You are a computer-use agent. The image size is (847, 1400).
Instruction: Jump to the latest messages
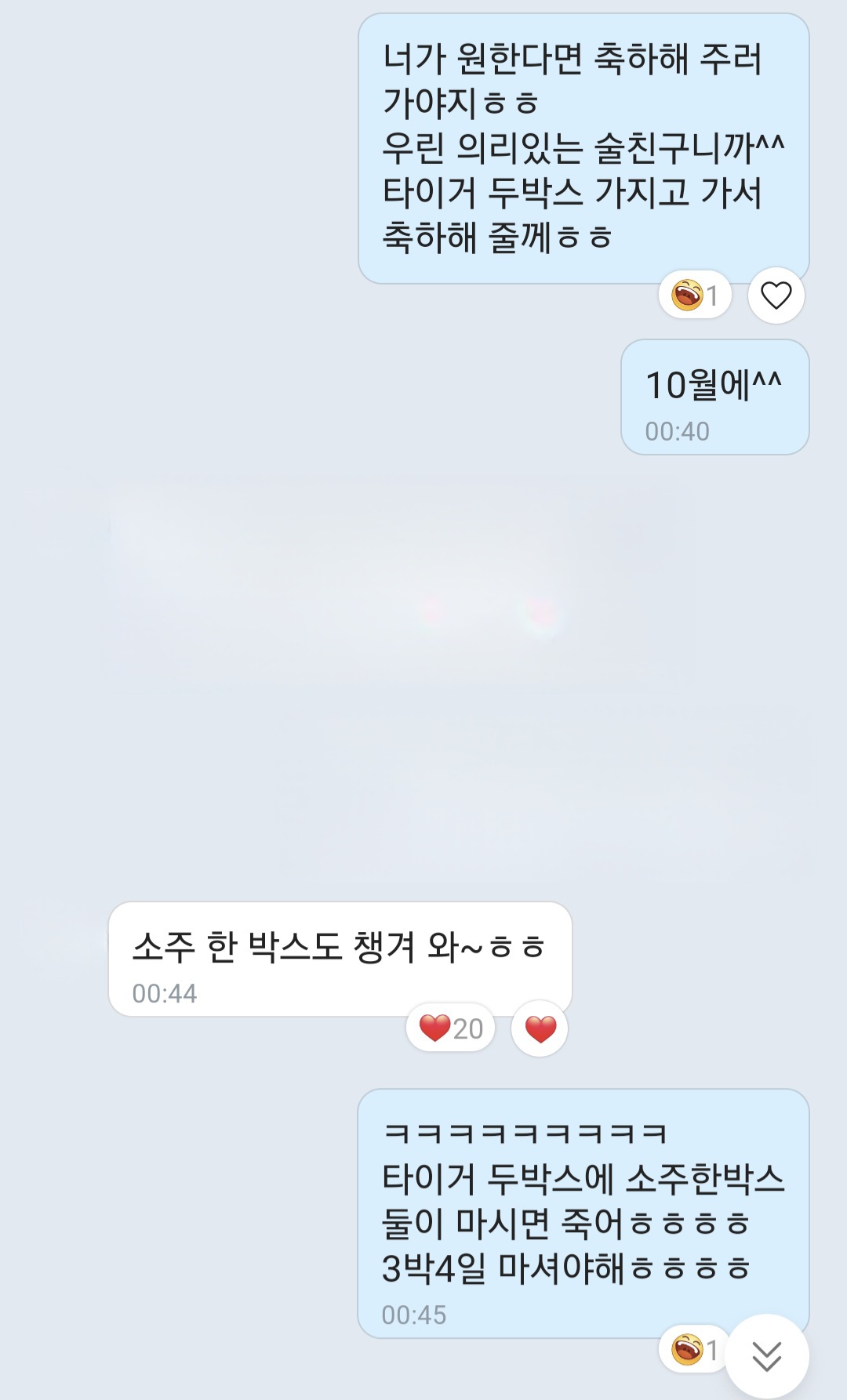[x=766, y=1356]
